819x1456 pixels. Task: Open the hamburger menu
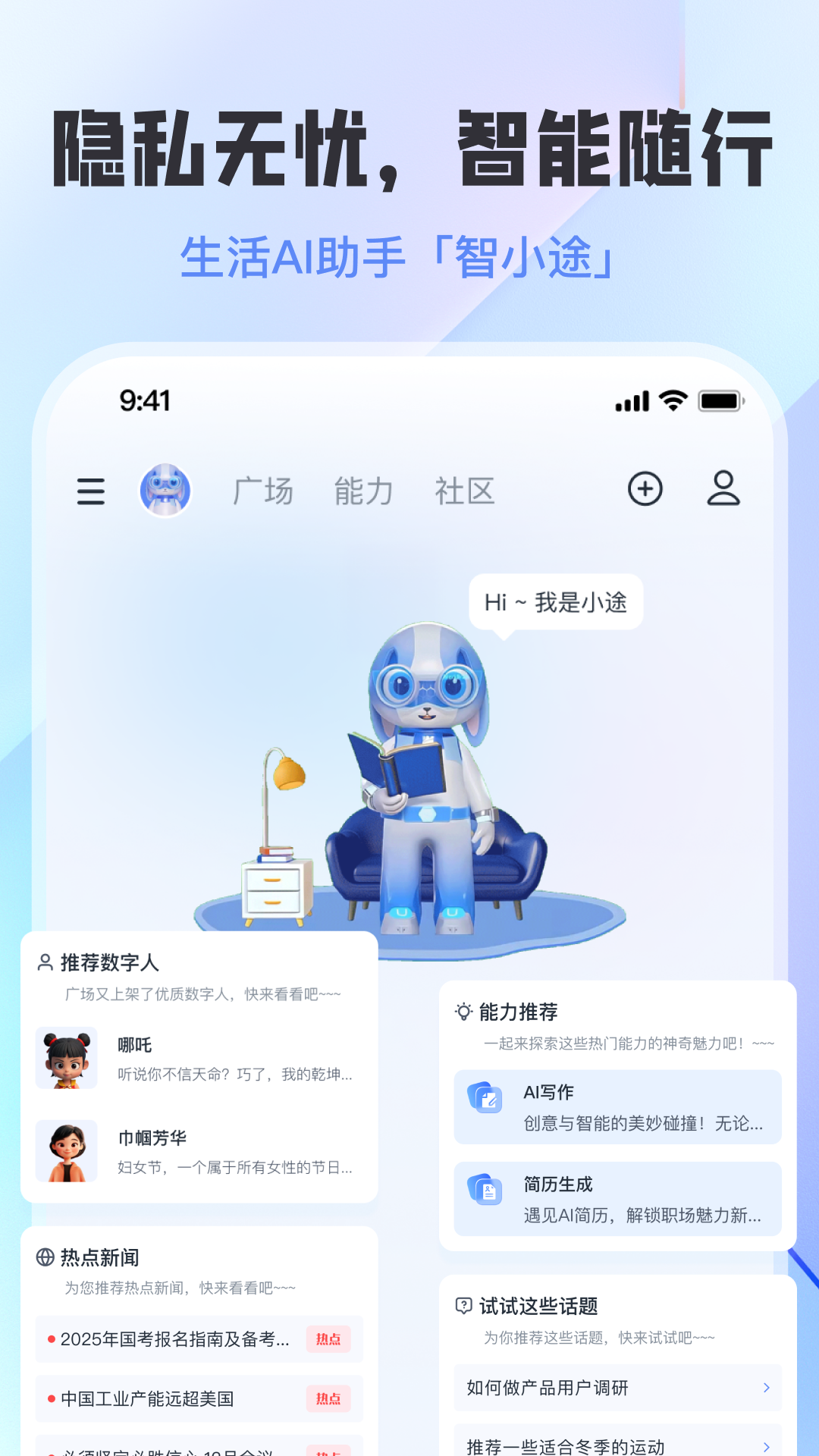coord(90,489)
